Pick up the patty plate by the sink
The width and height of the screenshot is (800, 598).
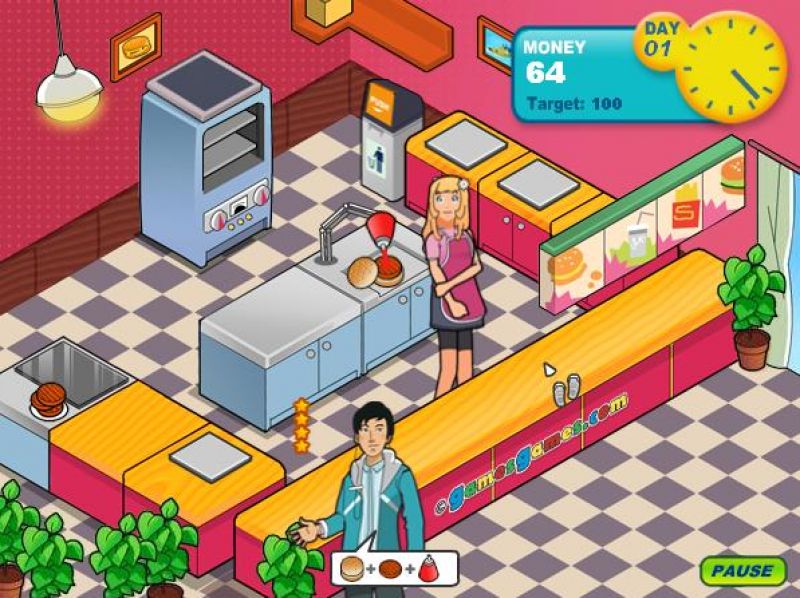[46, 401]
